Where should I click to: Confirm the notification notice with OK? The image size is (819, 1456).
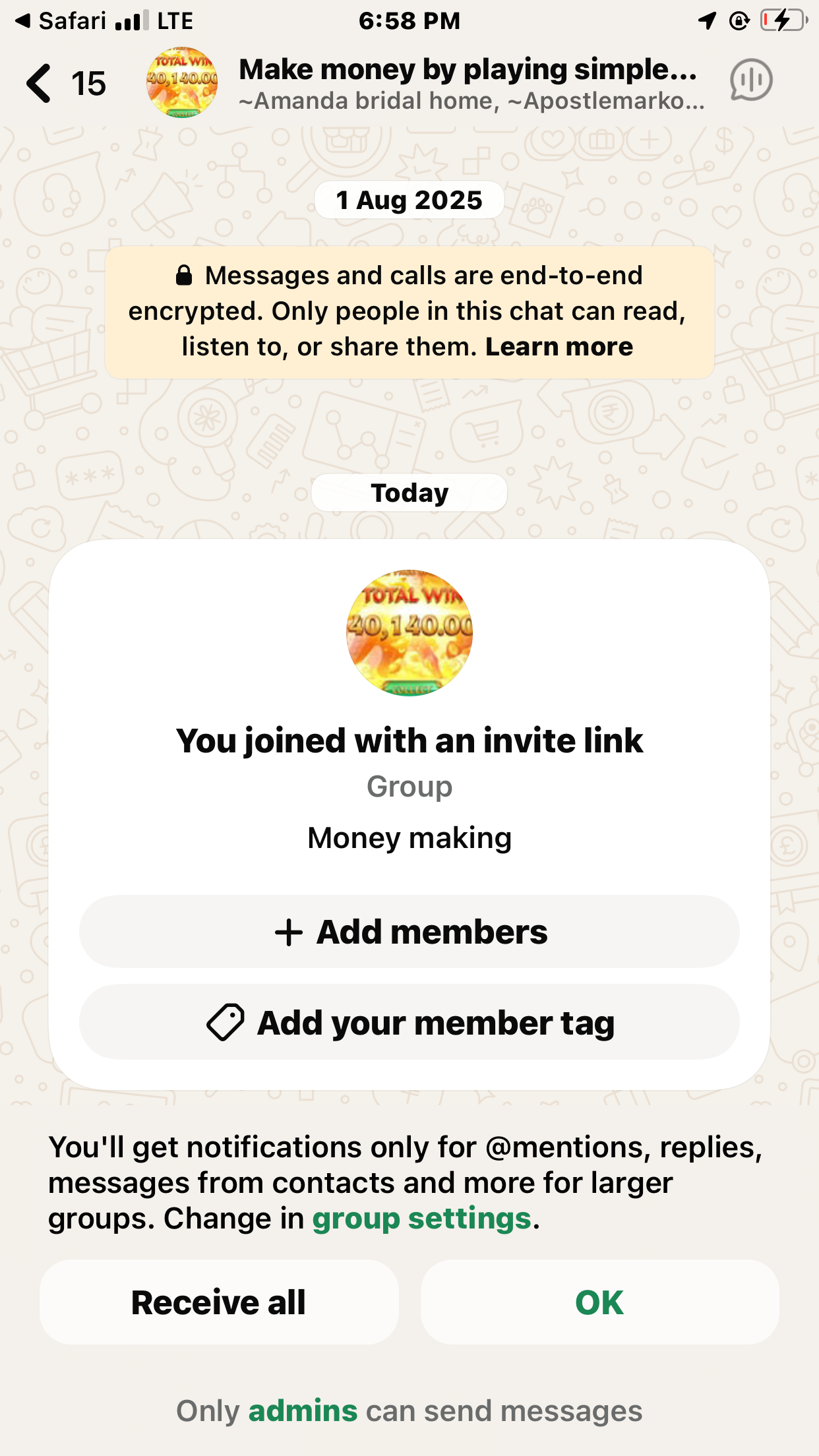[599, 1302]
